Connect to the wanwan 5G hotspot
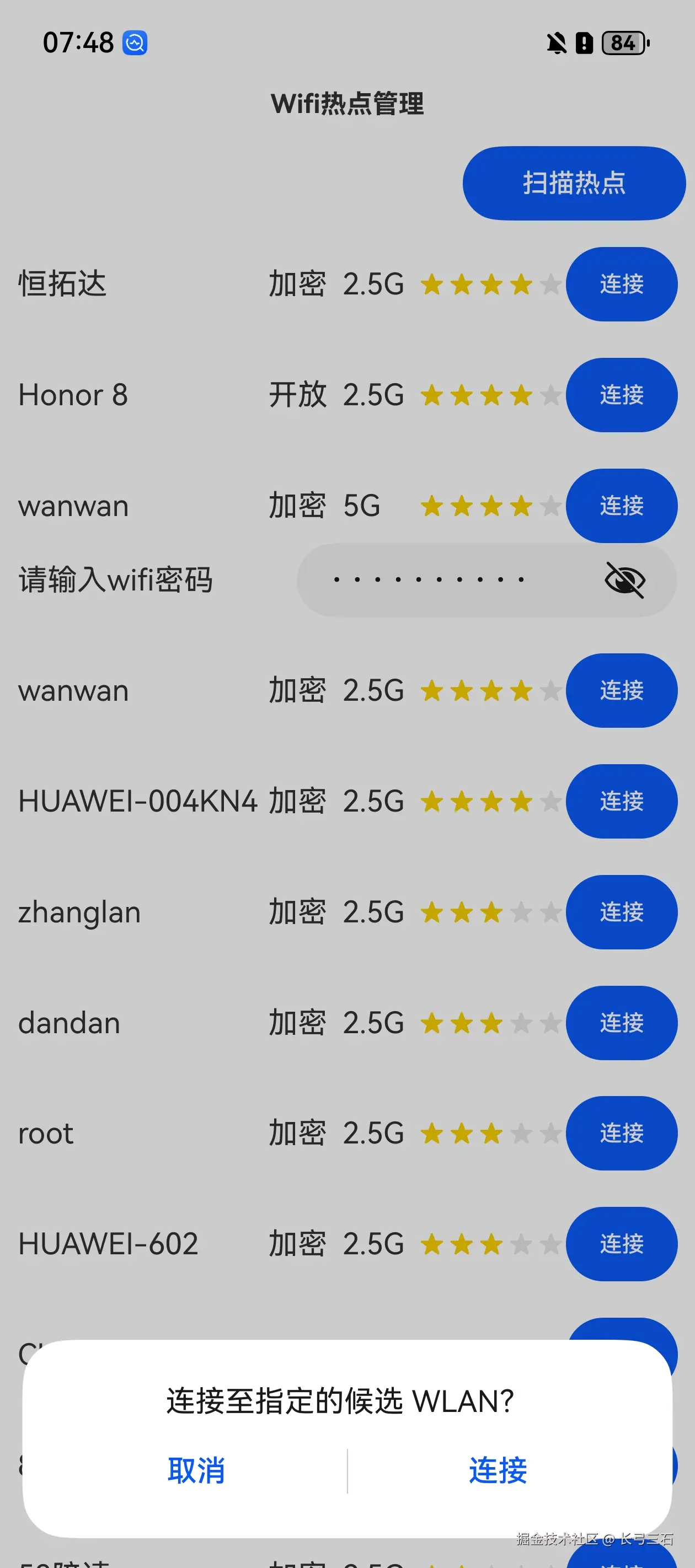Viewport: 695px width, 1568px height. (x=621, y=506)
